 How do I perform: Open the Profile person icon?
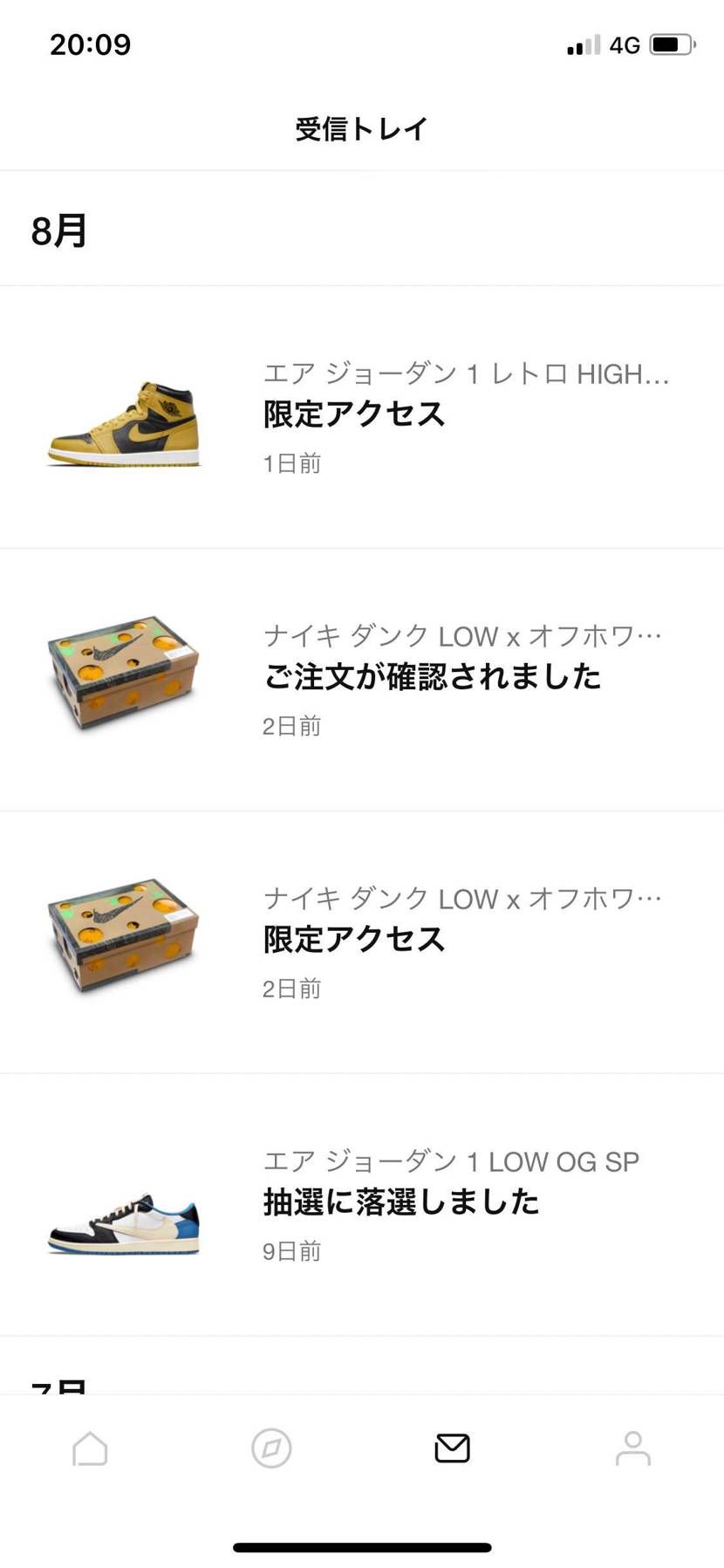632,1448
